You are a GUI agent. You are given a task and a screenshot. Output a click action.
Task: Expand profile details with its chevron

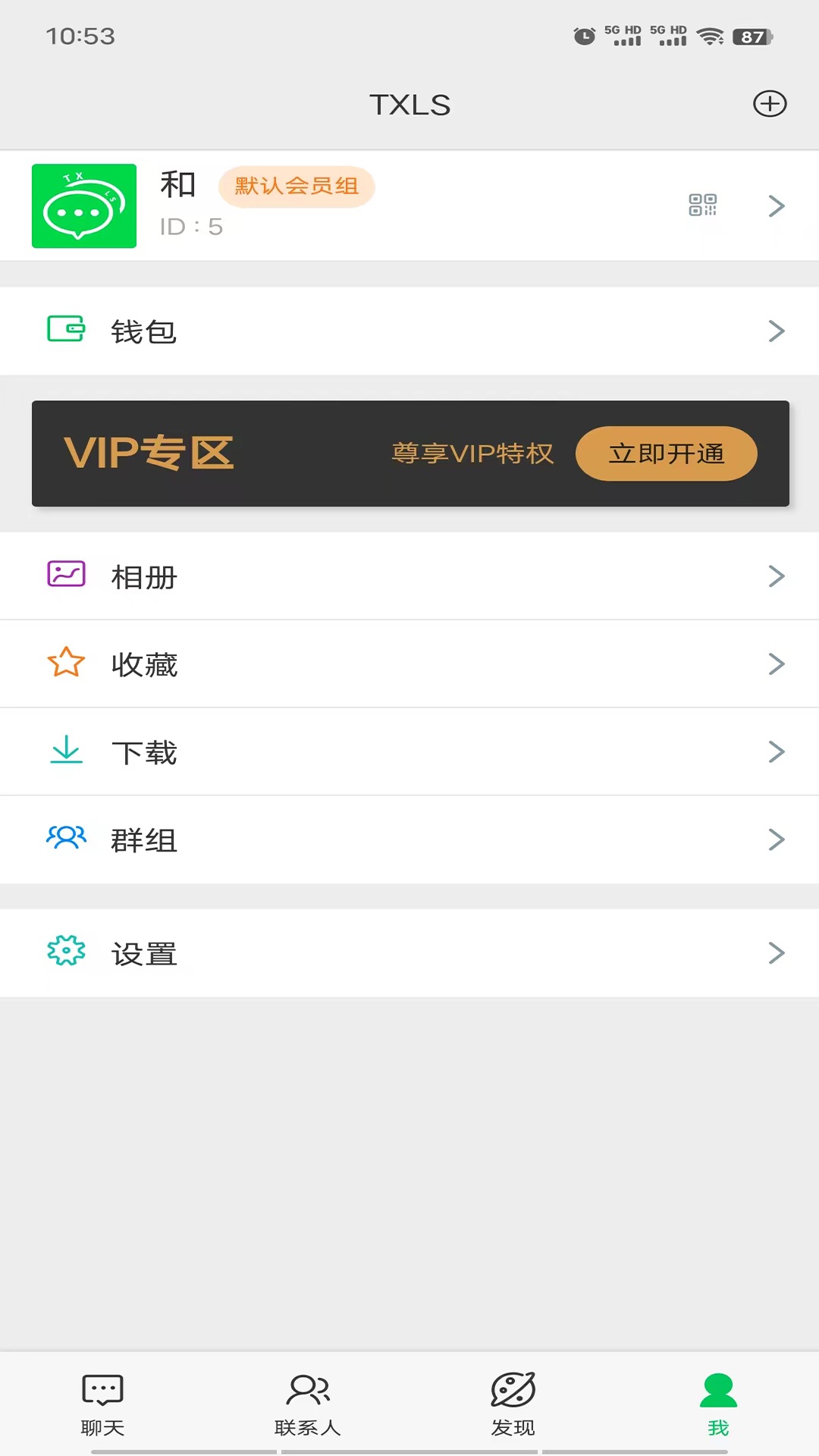775,206
